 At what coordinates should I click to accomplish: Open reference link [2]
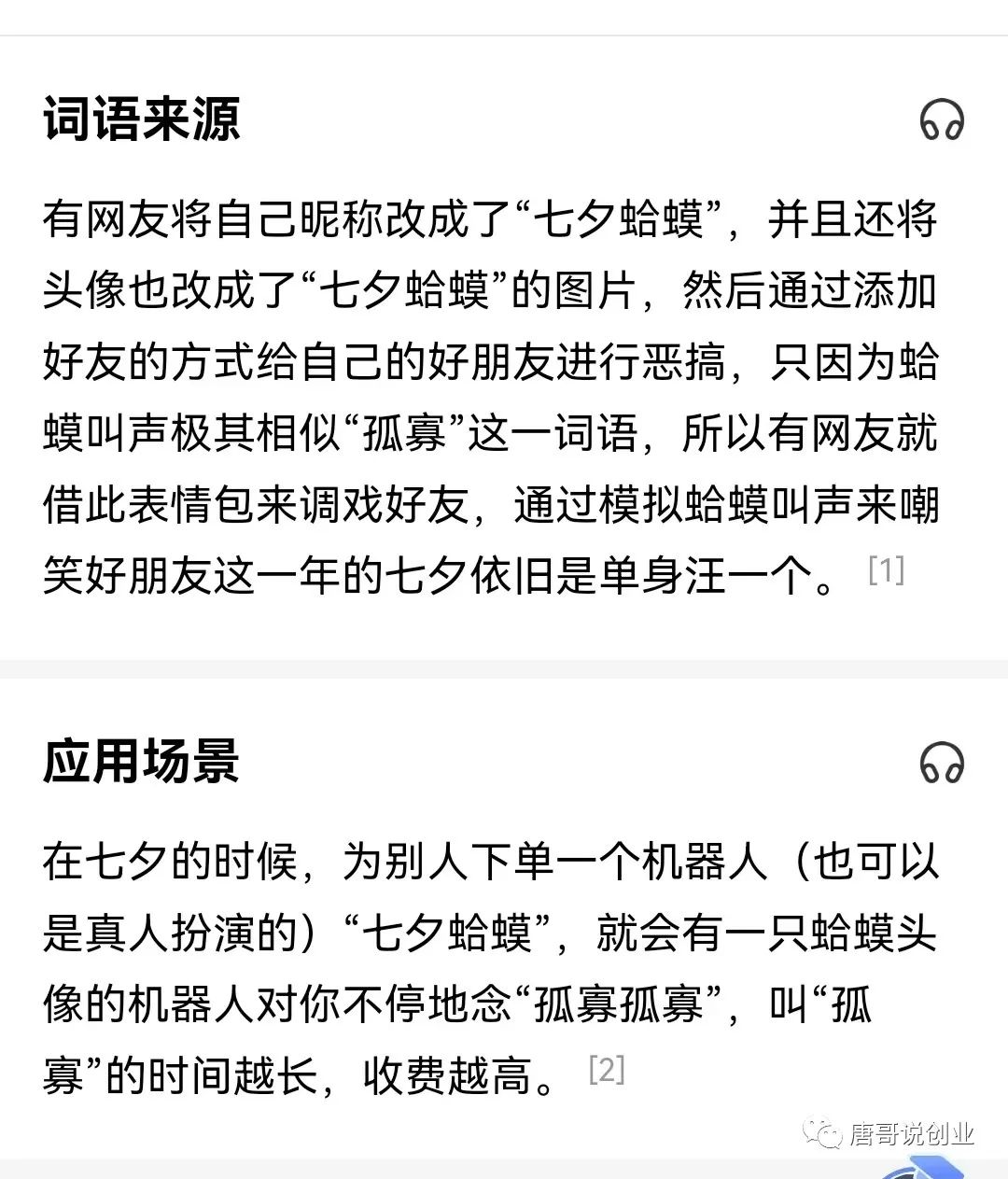606,1070
